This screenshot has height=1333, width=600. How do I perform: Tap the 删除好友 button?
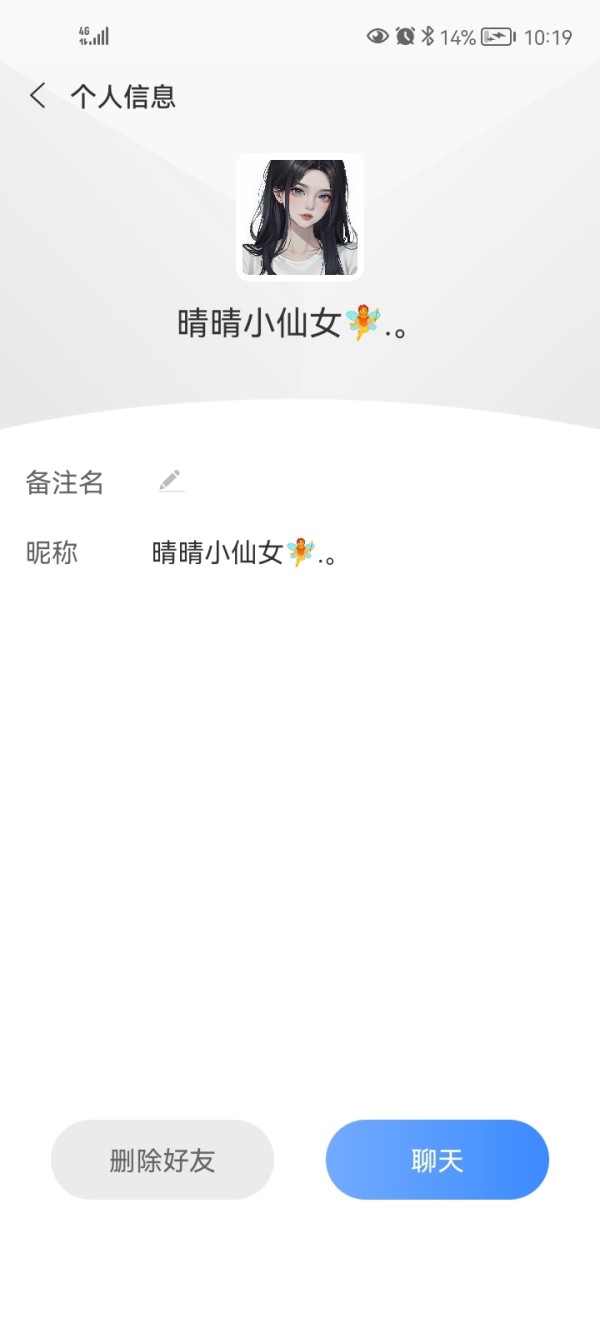[162, 1160]
